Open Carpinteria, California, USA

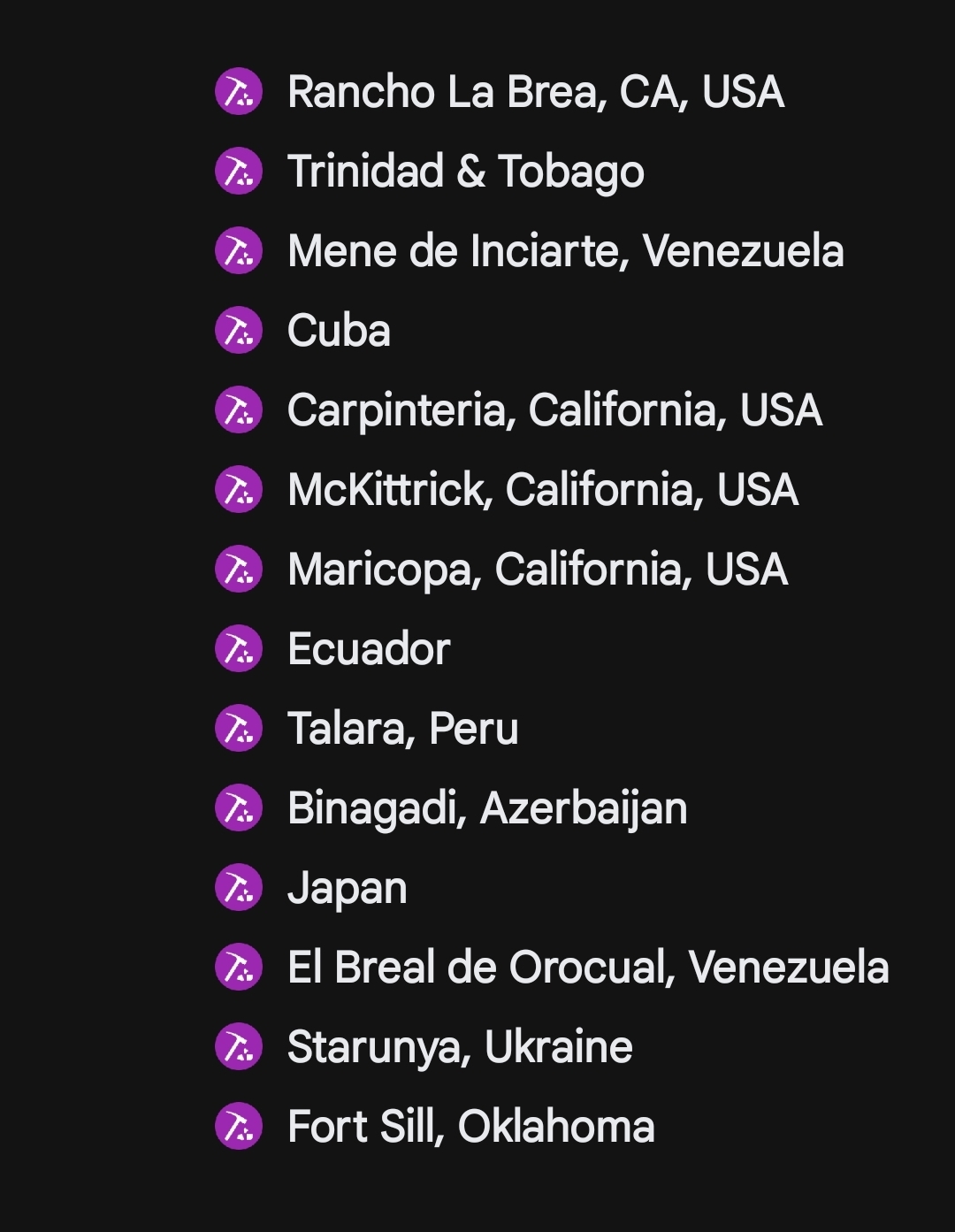[554, 410]
